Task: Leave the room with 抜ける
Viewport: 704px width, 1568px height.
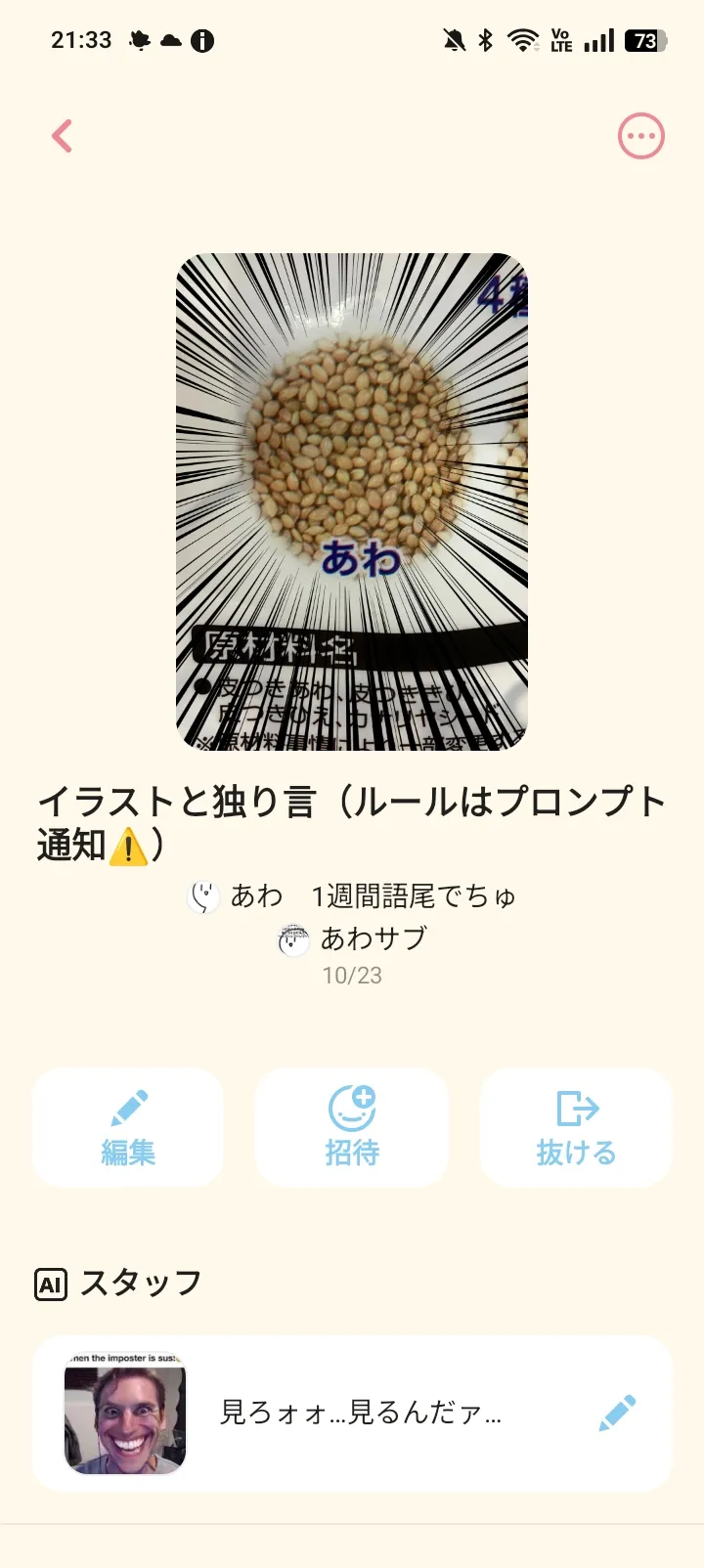Action: [x=576, y=1127]
